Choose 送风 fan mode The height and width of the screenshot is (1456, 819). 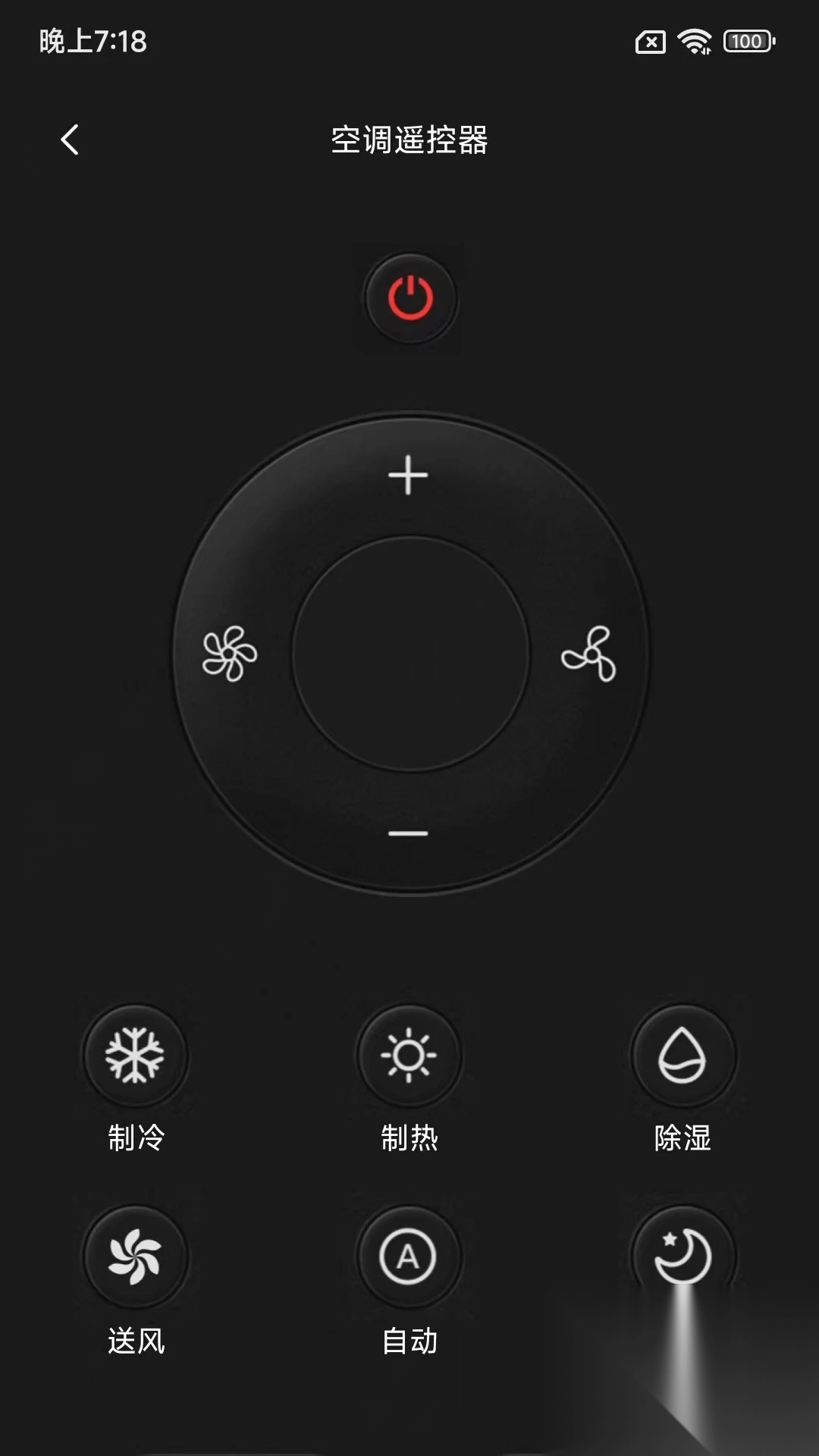135,1257
